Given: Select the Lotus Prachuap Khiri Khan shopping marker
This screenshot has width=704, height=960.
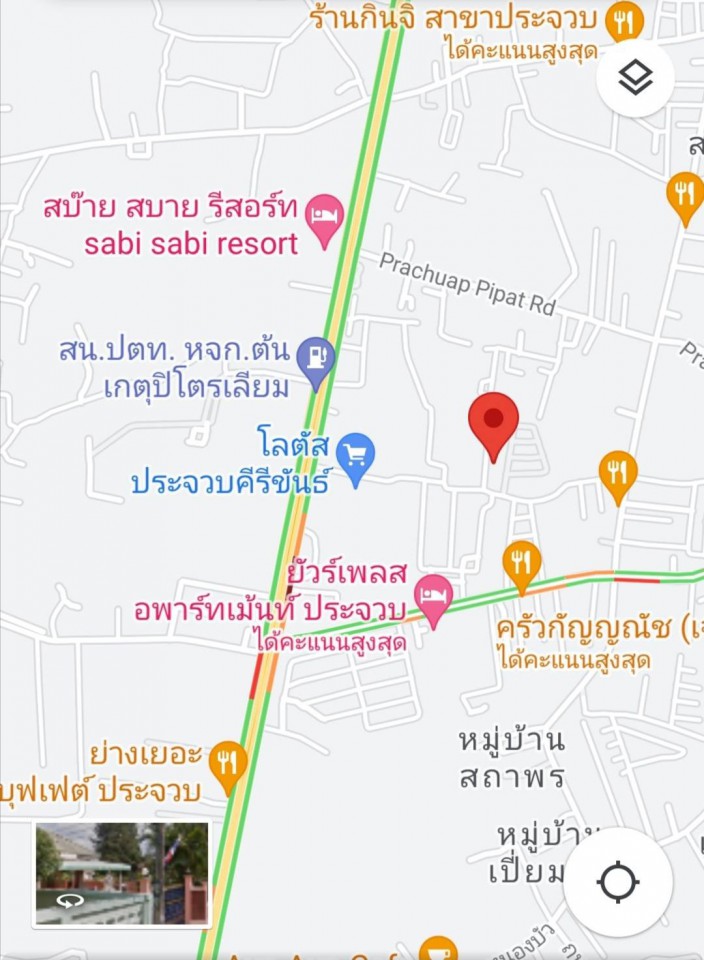Looking at the screenshot, I should click(355, 456).
